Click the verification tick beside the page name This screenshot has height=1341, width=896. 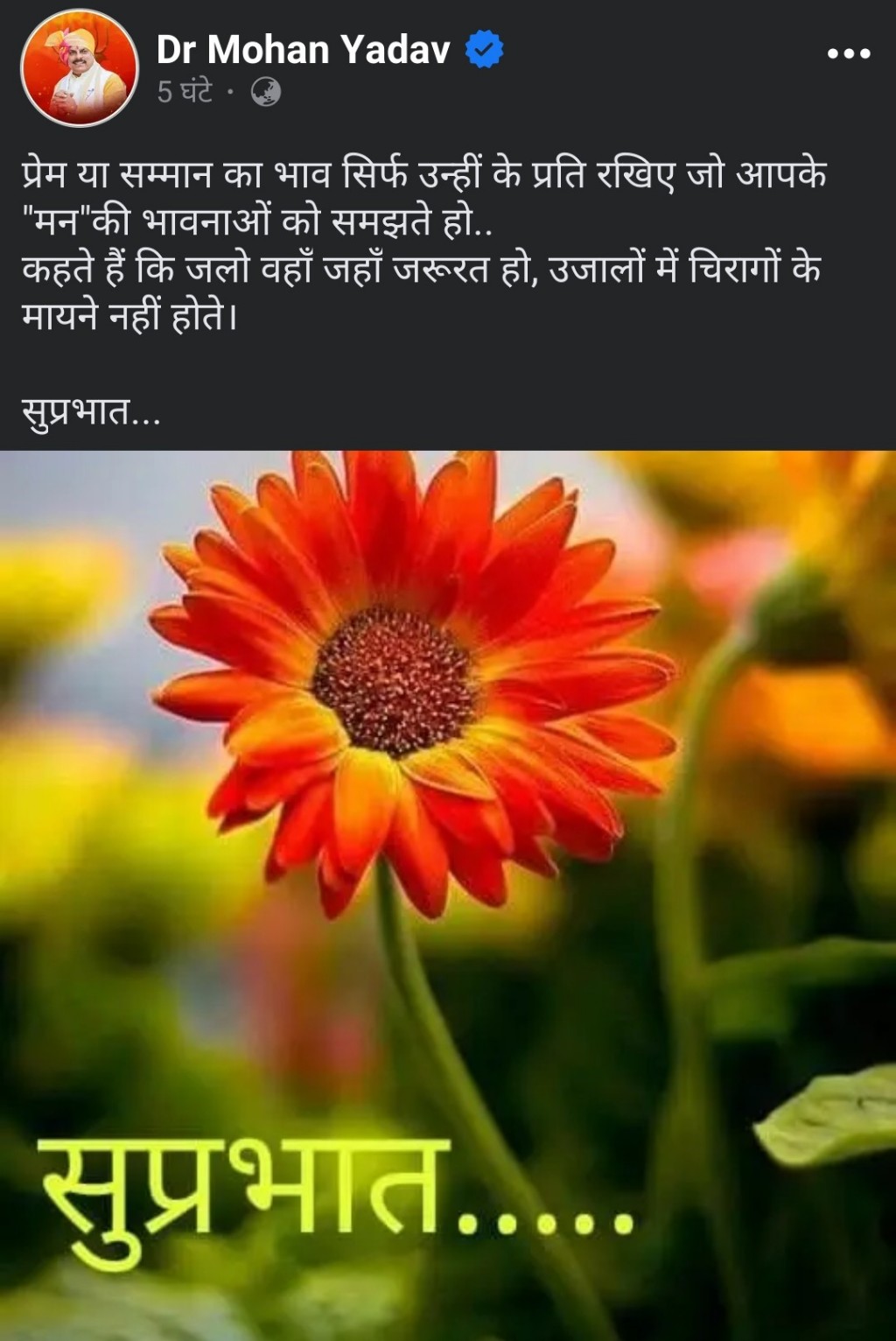coord(482,51)
